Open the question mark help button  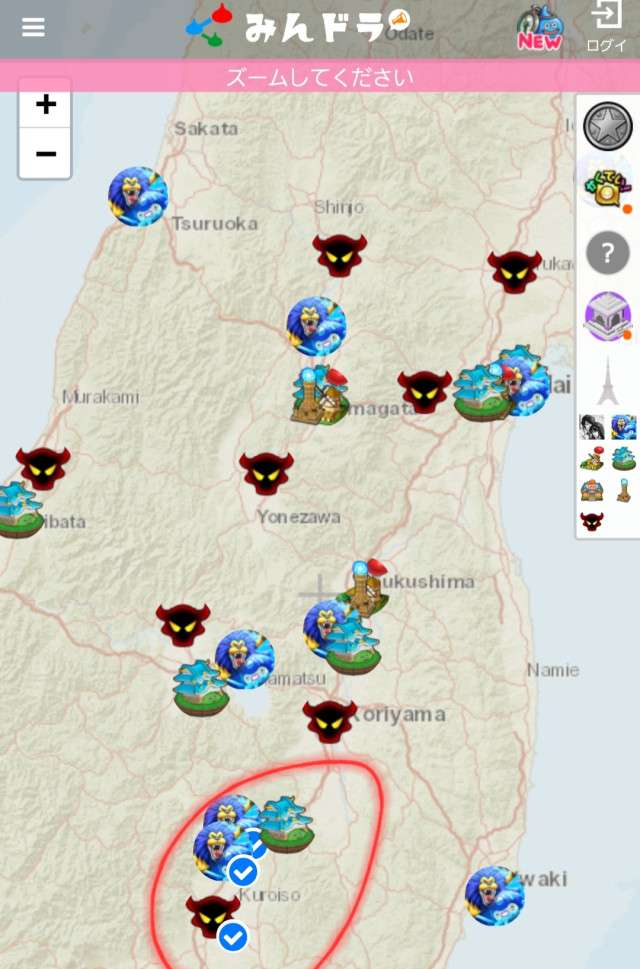(607, 253)
